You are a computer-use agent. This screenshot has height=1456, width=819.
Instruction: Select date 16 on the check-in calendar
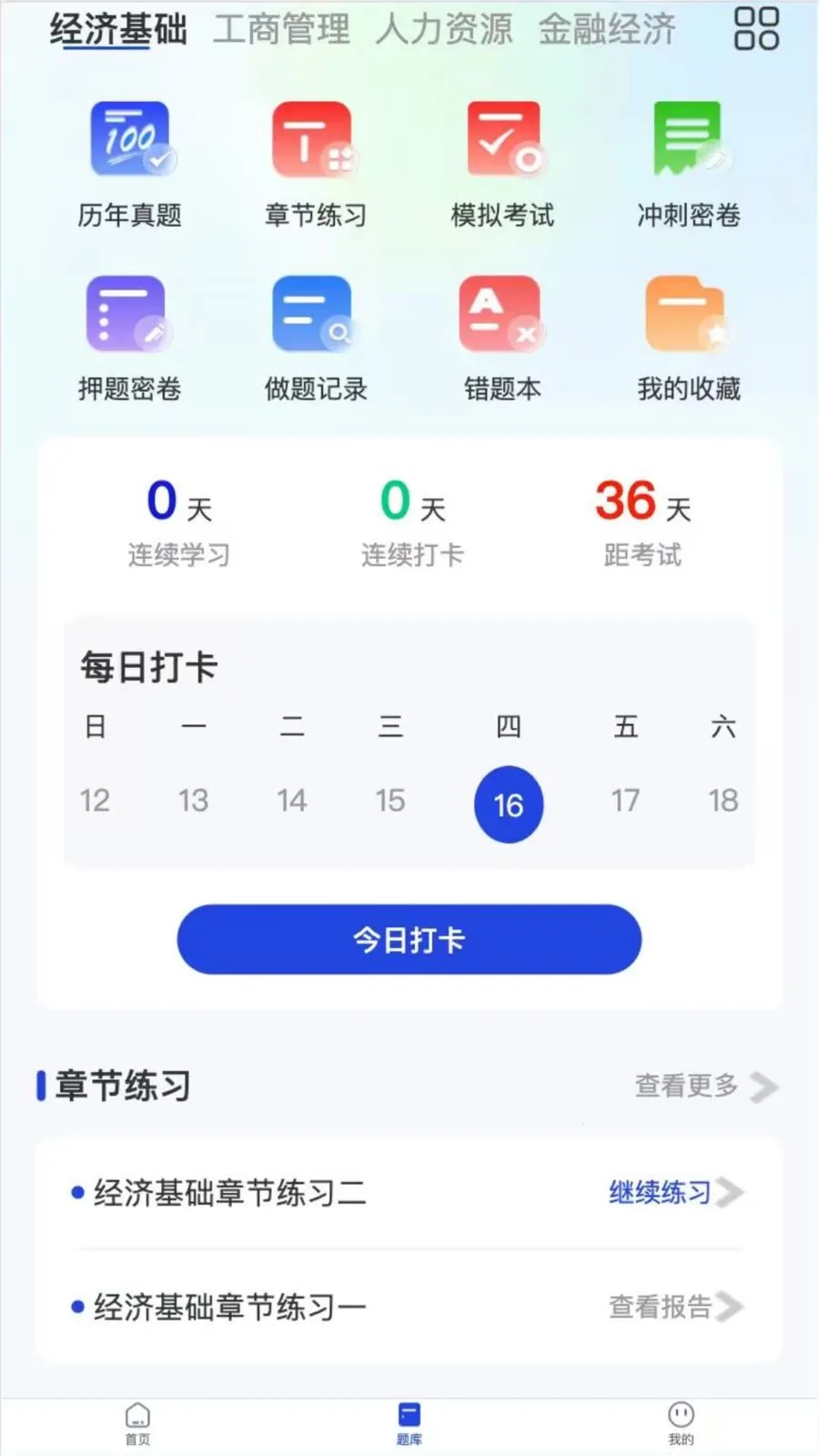509,804
